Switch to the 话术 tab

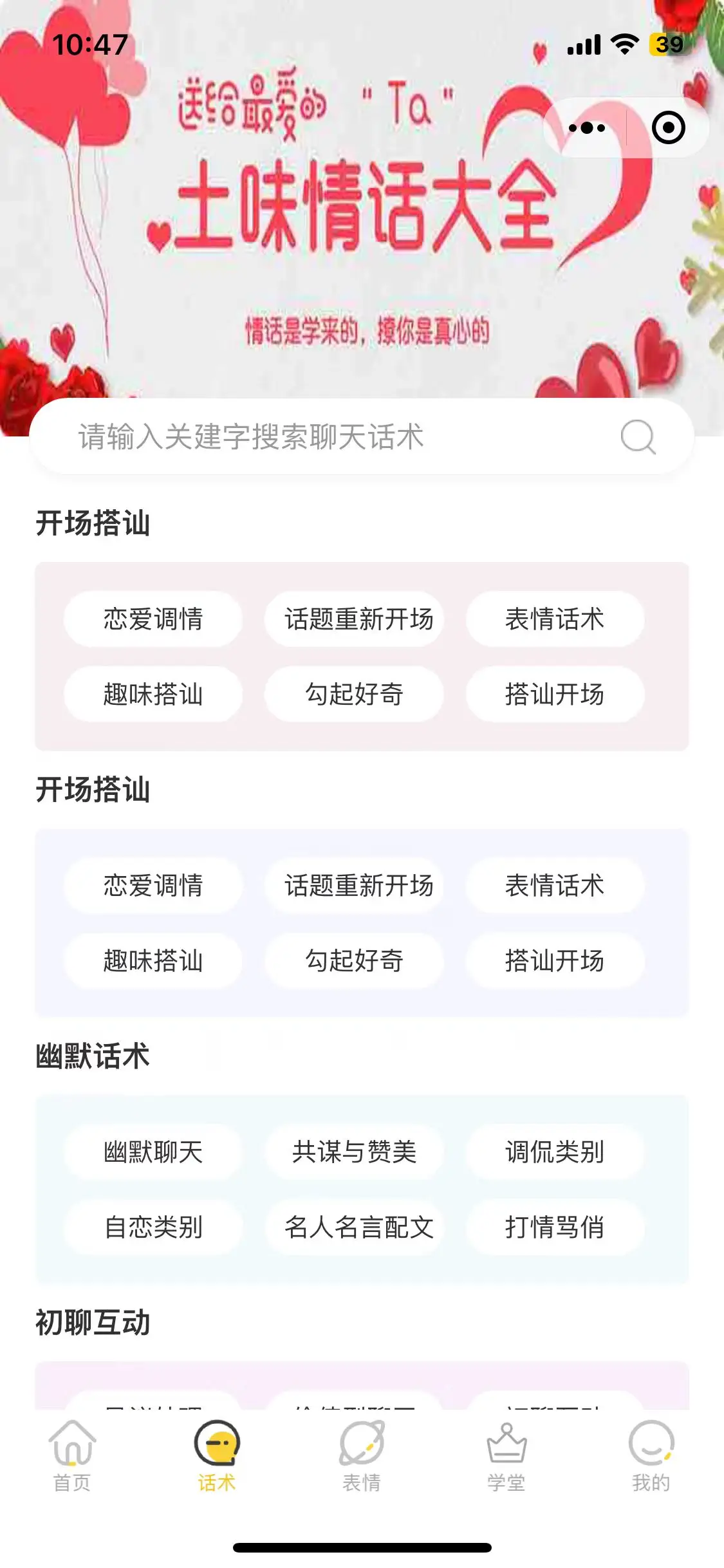(217, 1456)
